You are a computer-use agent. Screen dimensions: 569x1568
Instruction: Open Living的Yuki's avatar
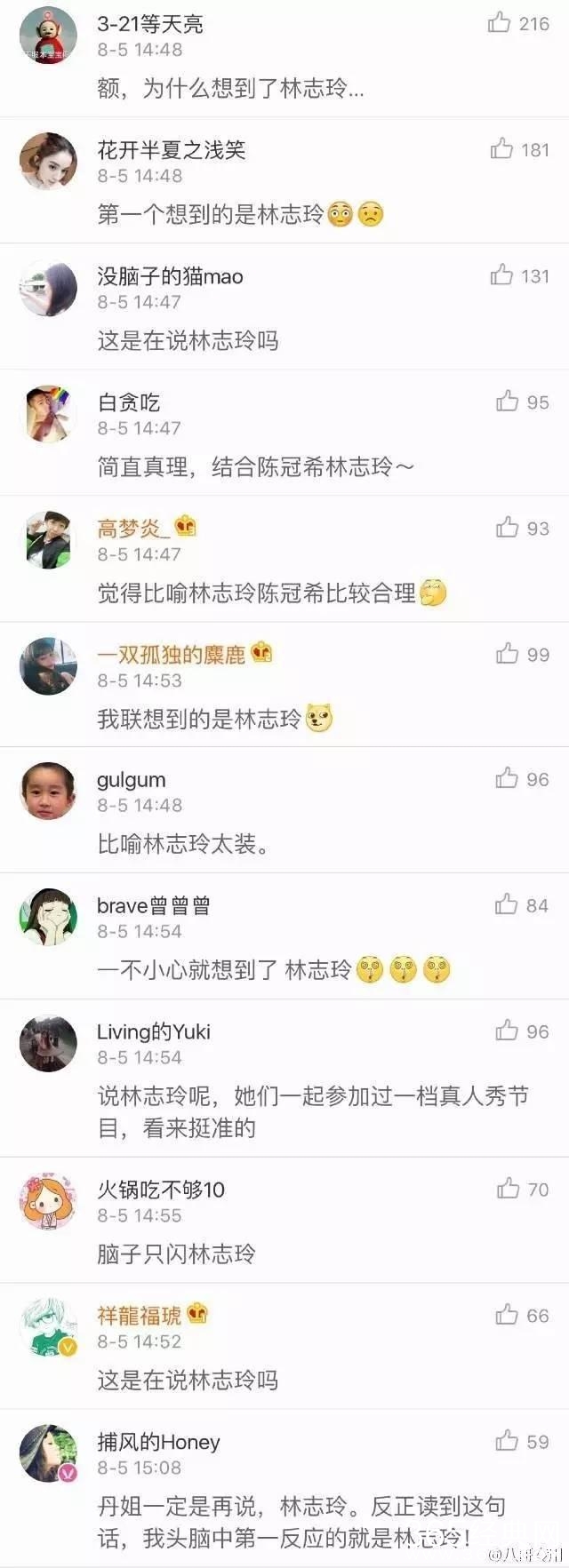(x=48, y=1045)
